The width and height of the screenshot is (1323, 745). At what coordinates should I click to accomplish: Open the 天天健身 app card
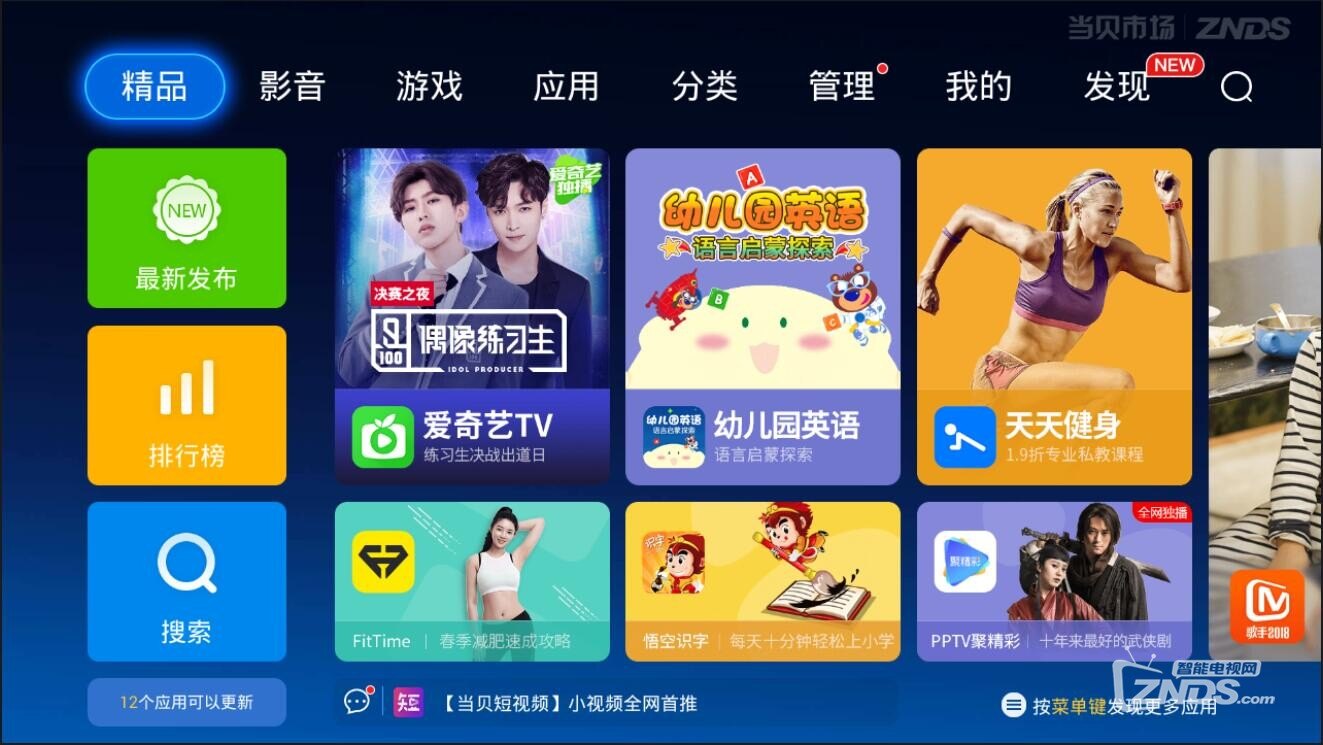click(1054, 316)
